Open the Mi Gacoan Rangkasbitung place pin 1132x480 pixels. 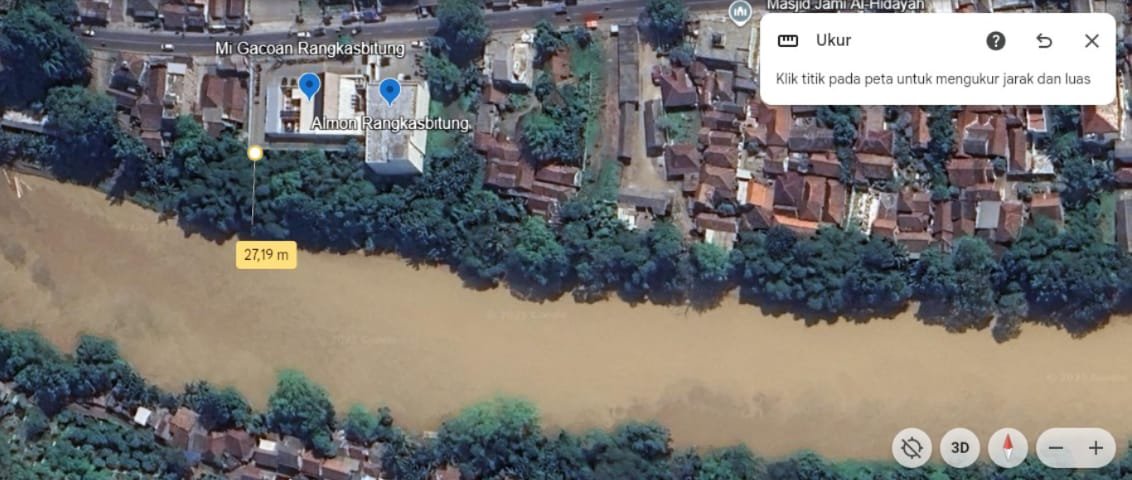[x=310, y=87]
